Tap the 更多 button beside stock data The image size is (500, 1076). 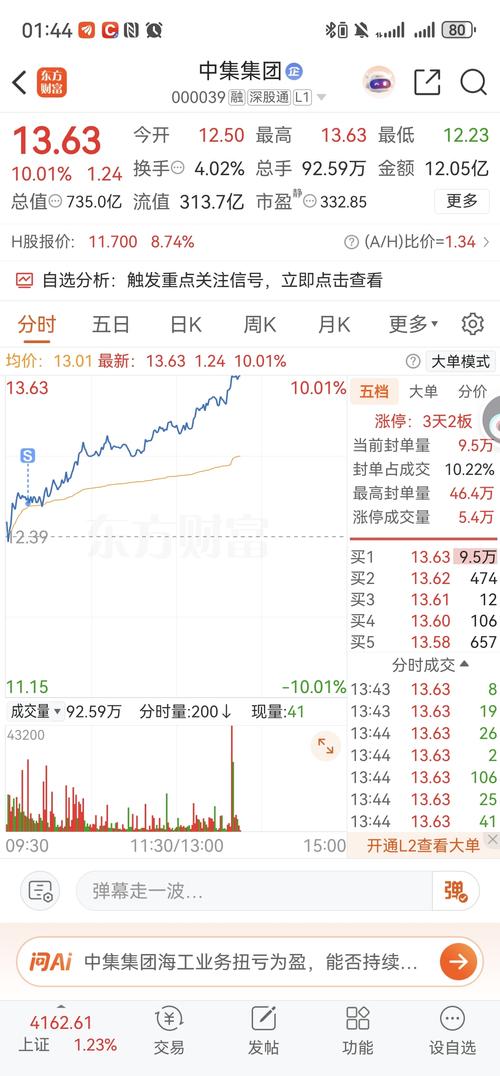pos(462,201)
